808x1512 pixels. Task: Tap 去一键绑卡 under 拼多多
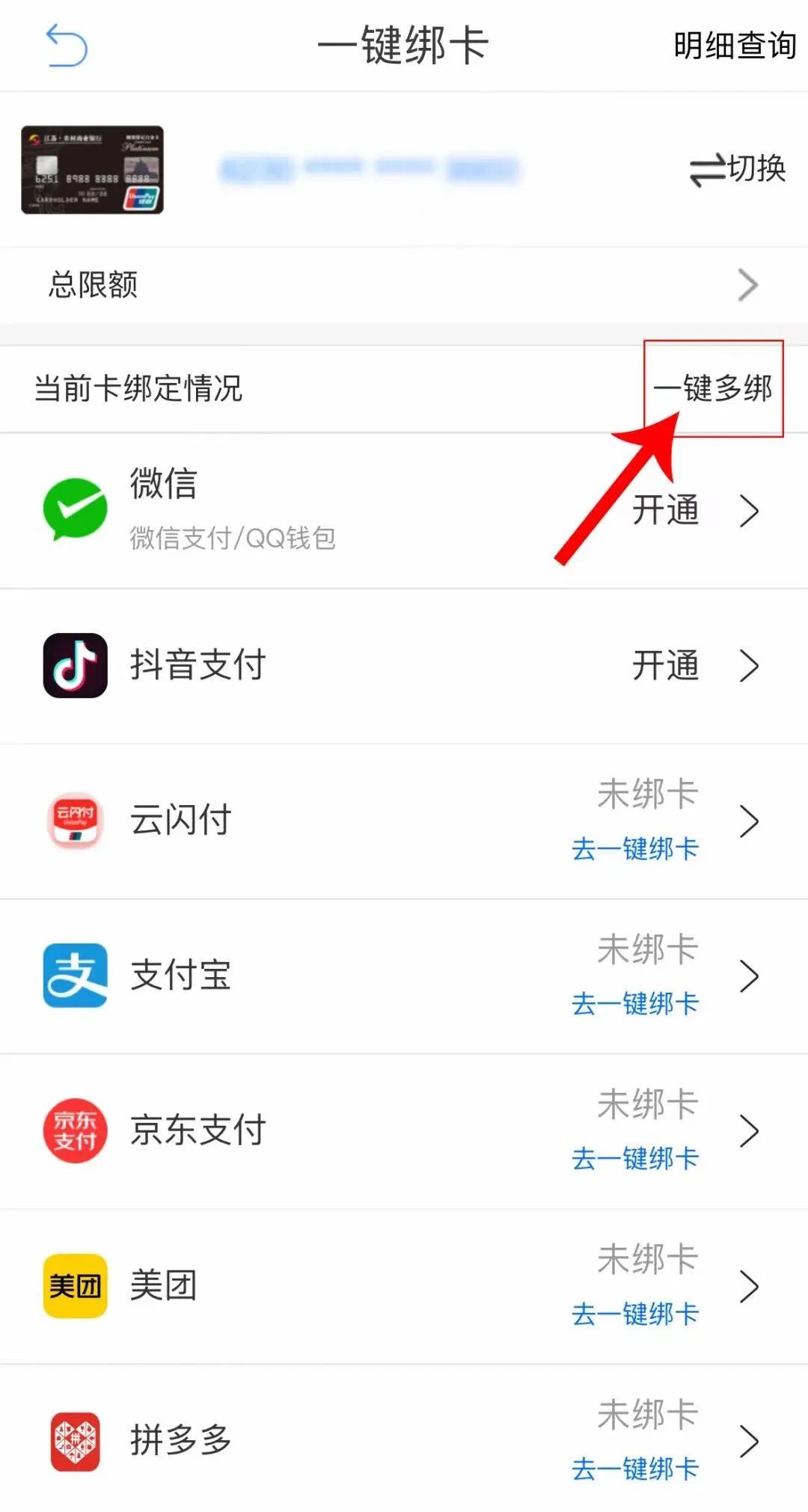click(x=634, y=1469)
